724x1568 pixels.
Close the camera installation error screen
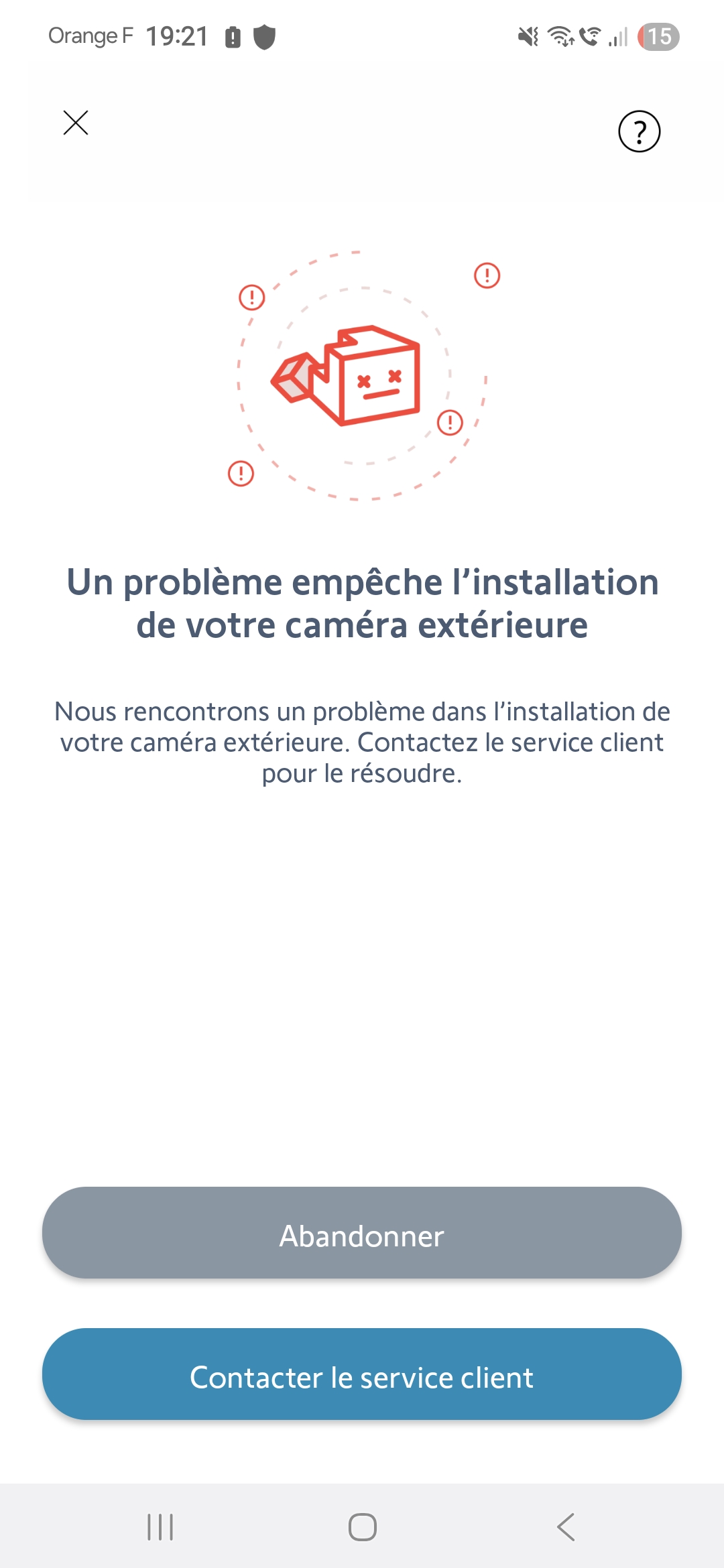[76, 123]
